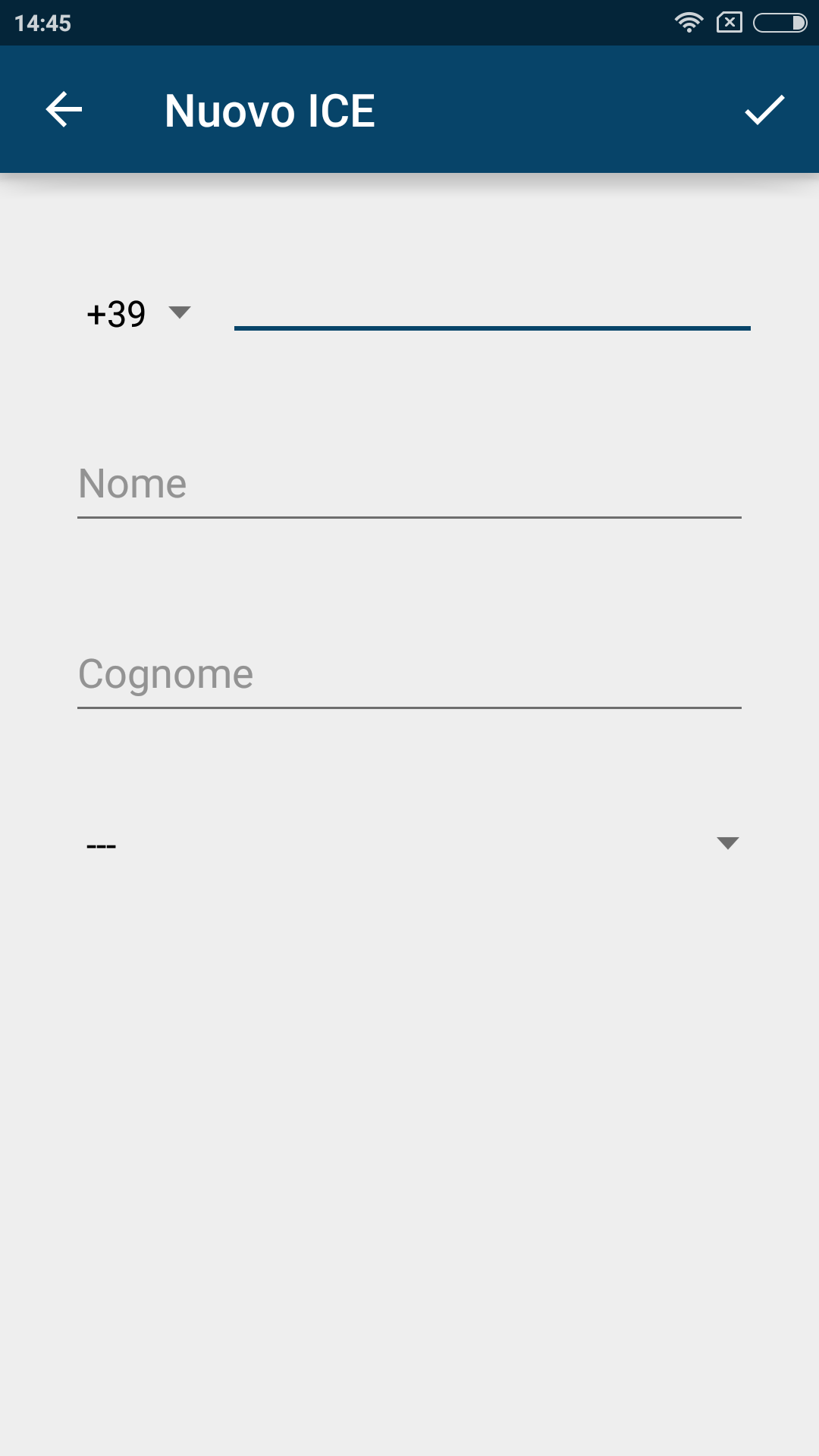Viewport: 819px width, 1456px height.
Task: Select the Cognome text field
Action: pyautogui.click(x=409, y=674)
